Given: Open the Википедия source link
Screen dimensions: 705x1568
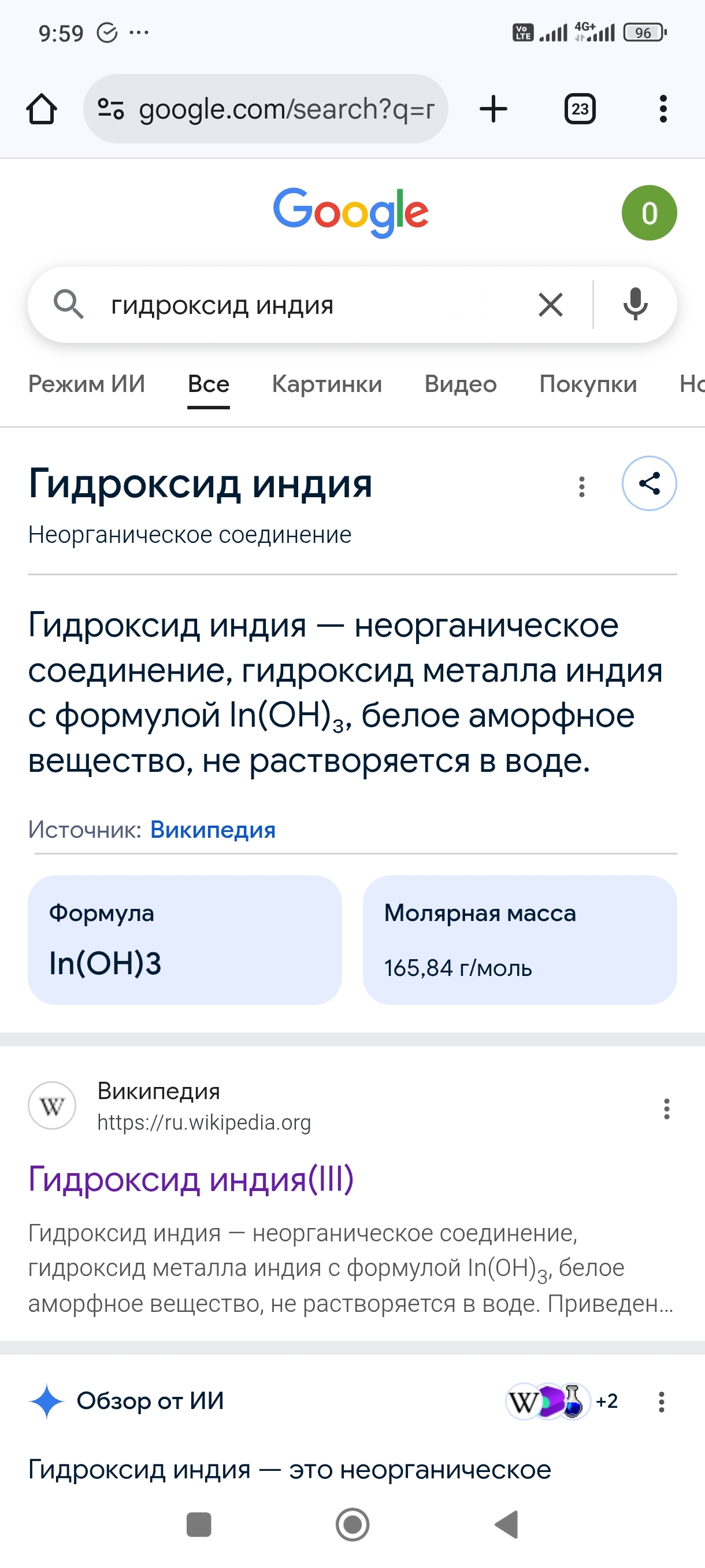Looking at the screenshot, I should click(213, 830).
